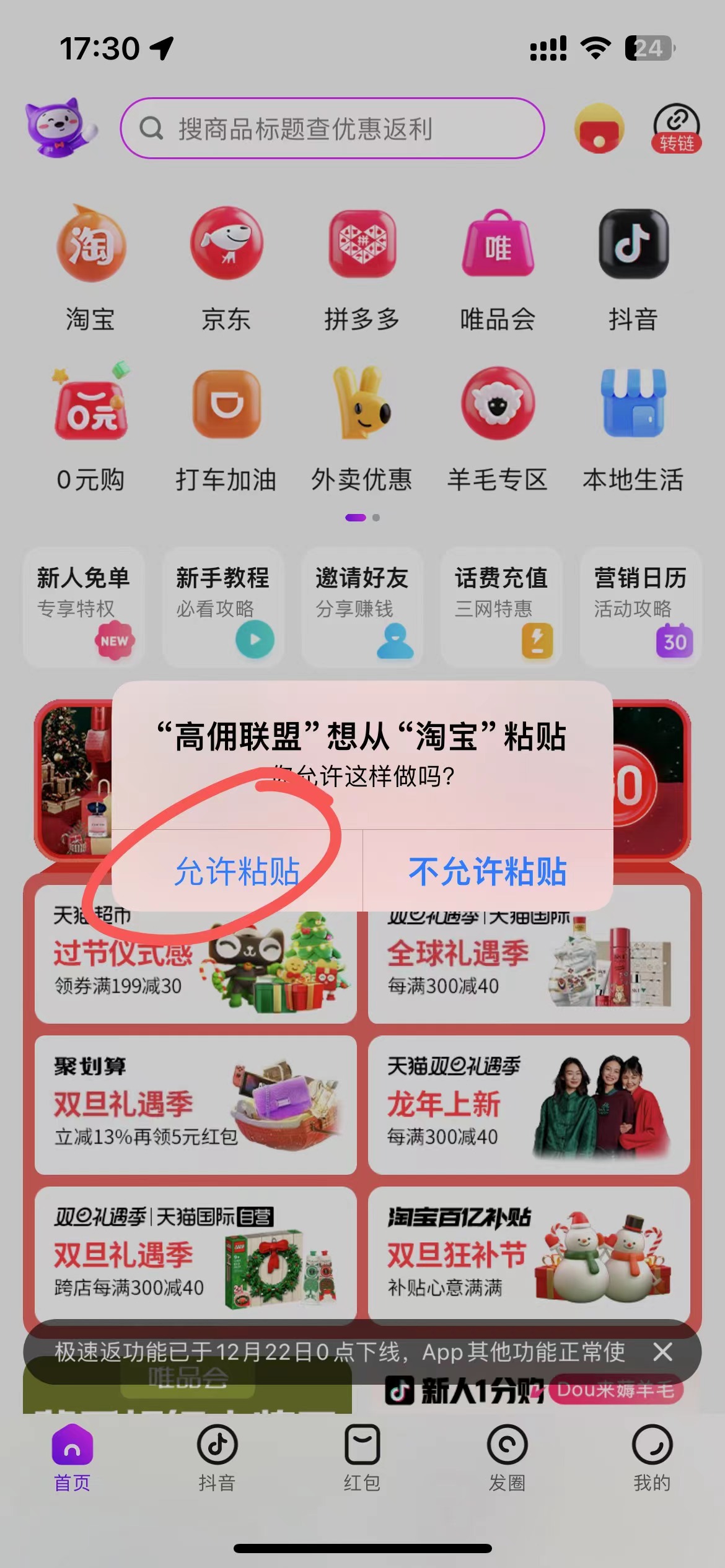Tap the second page indicator dot
Image resolution: width=725 pixels, height=1568 pixels.
coord(374,518)
